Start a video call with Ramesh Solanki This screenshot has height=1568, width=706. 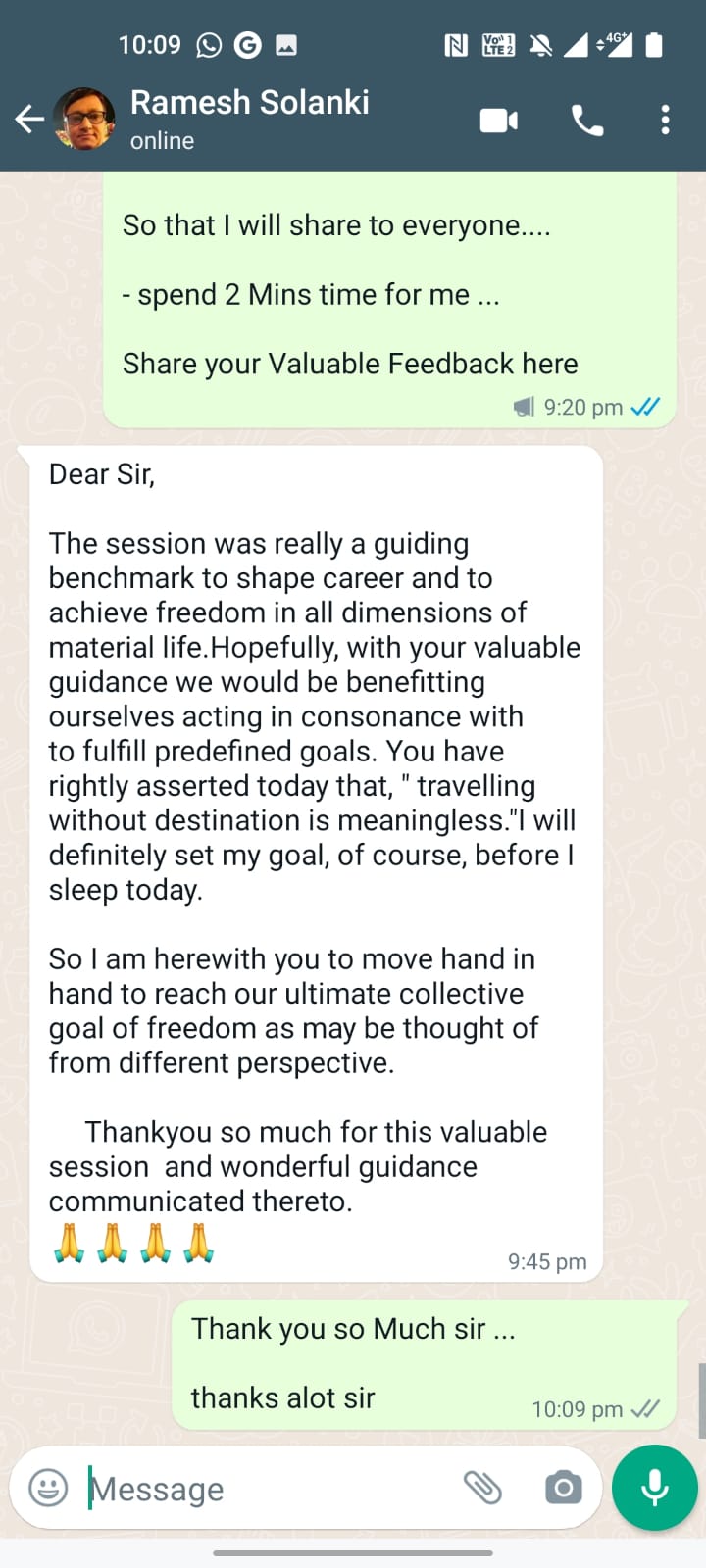498,121
